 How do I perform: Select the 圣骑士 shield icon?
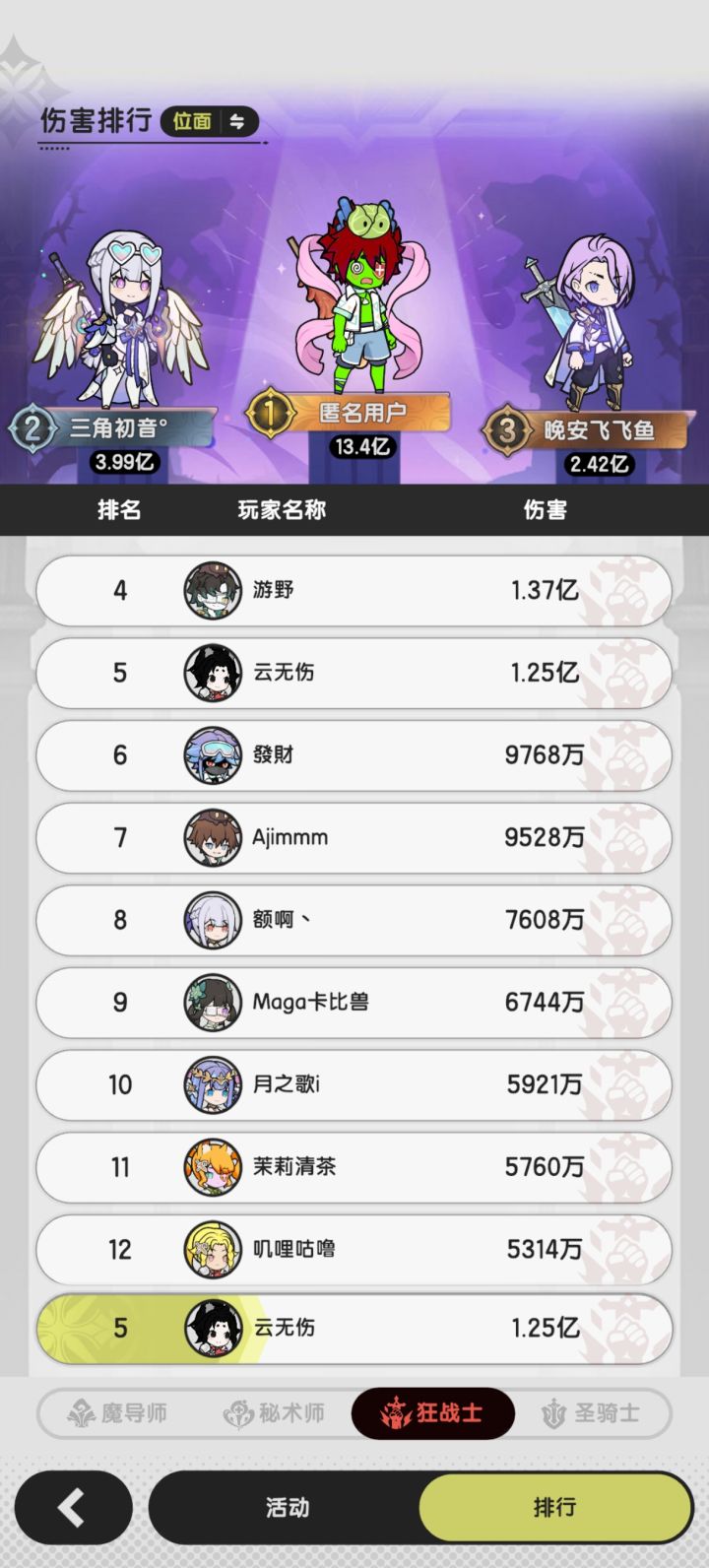(x=552, y=1413)
